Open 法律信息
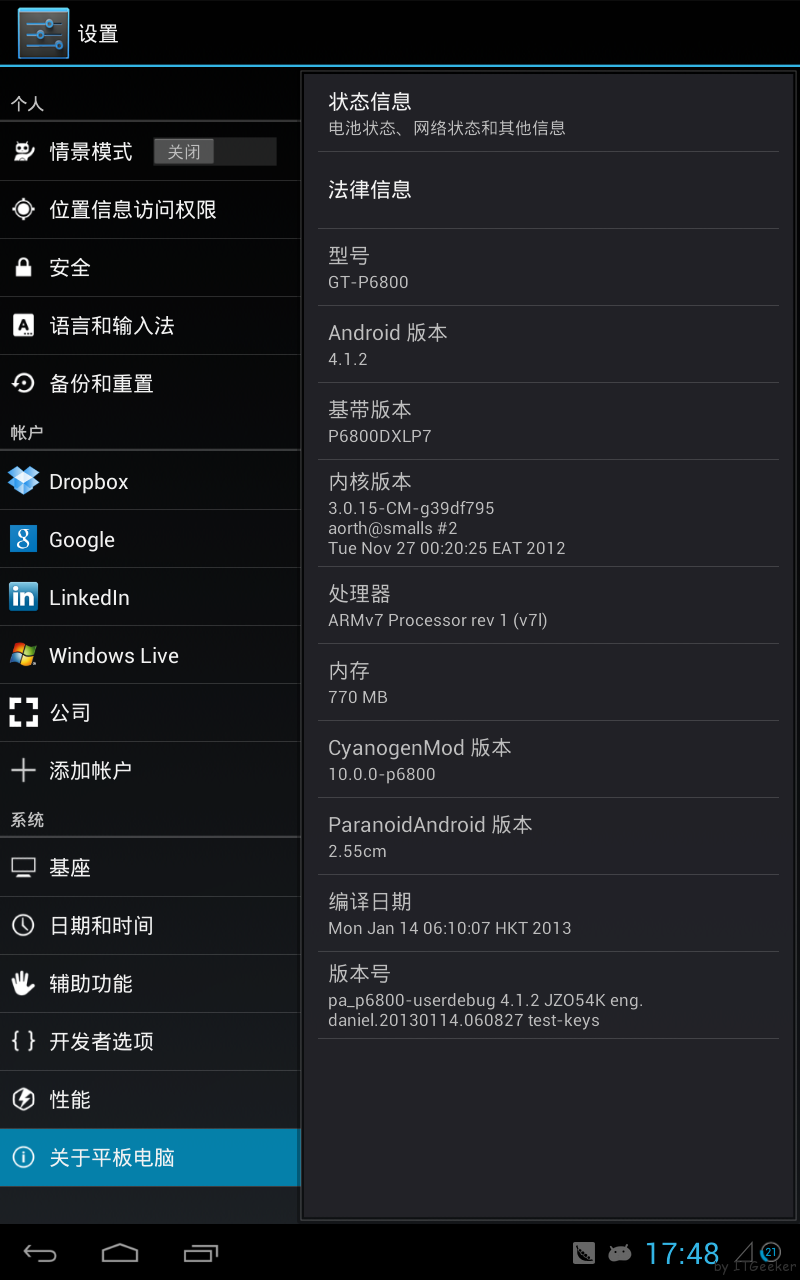The image size is (800, 1280). [x=548, y=190]
